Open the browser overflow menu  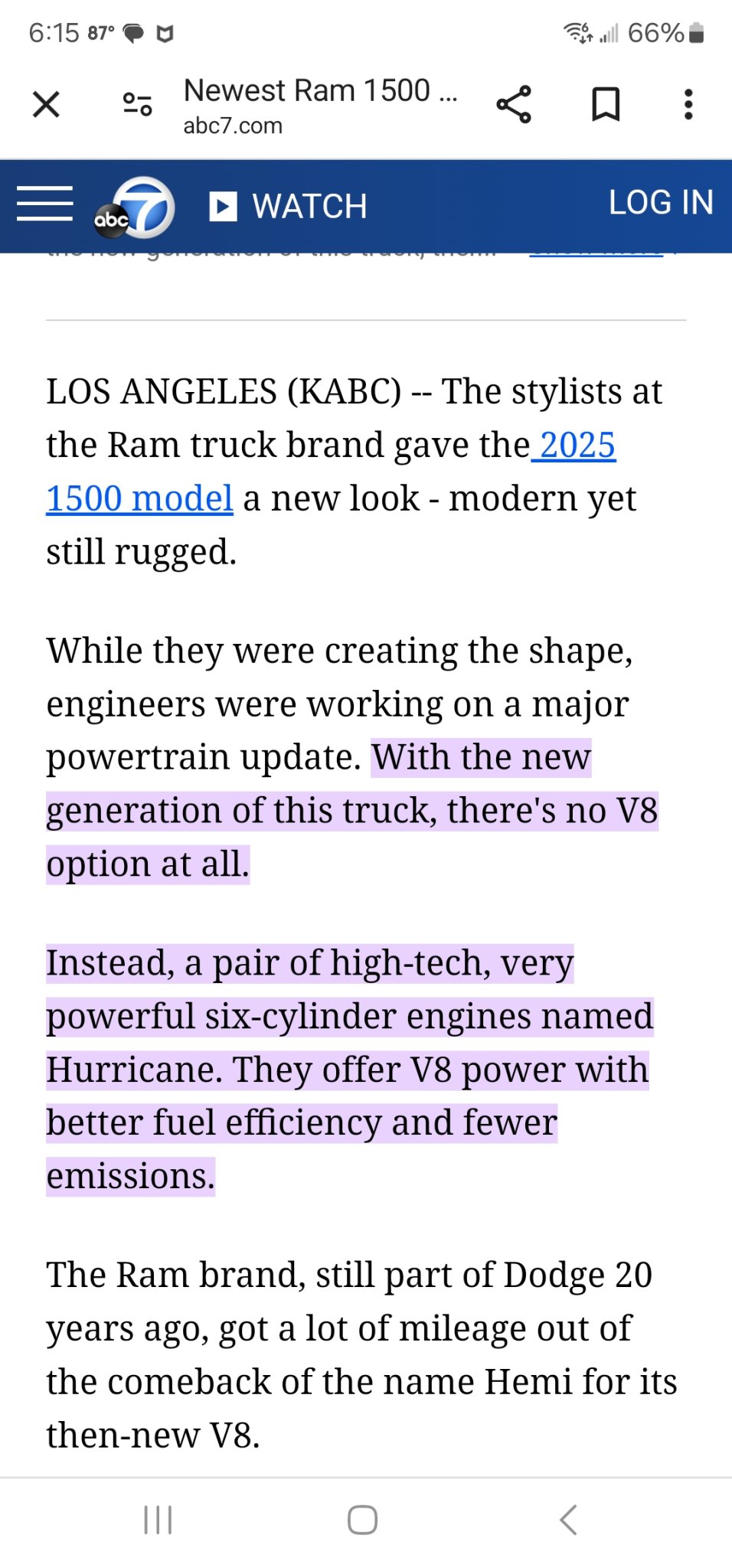click(x=688, y=104)
